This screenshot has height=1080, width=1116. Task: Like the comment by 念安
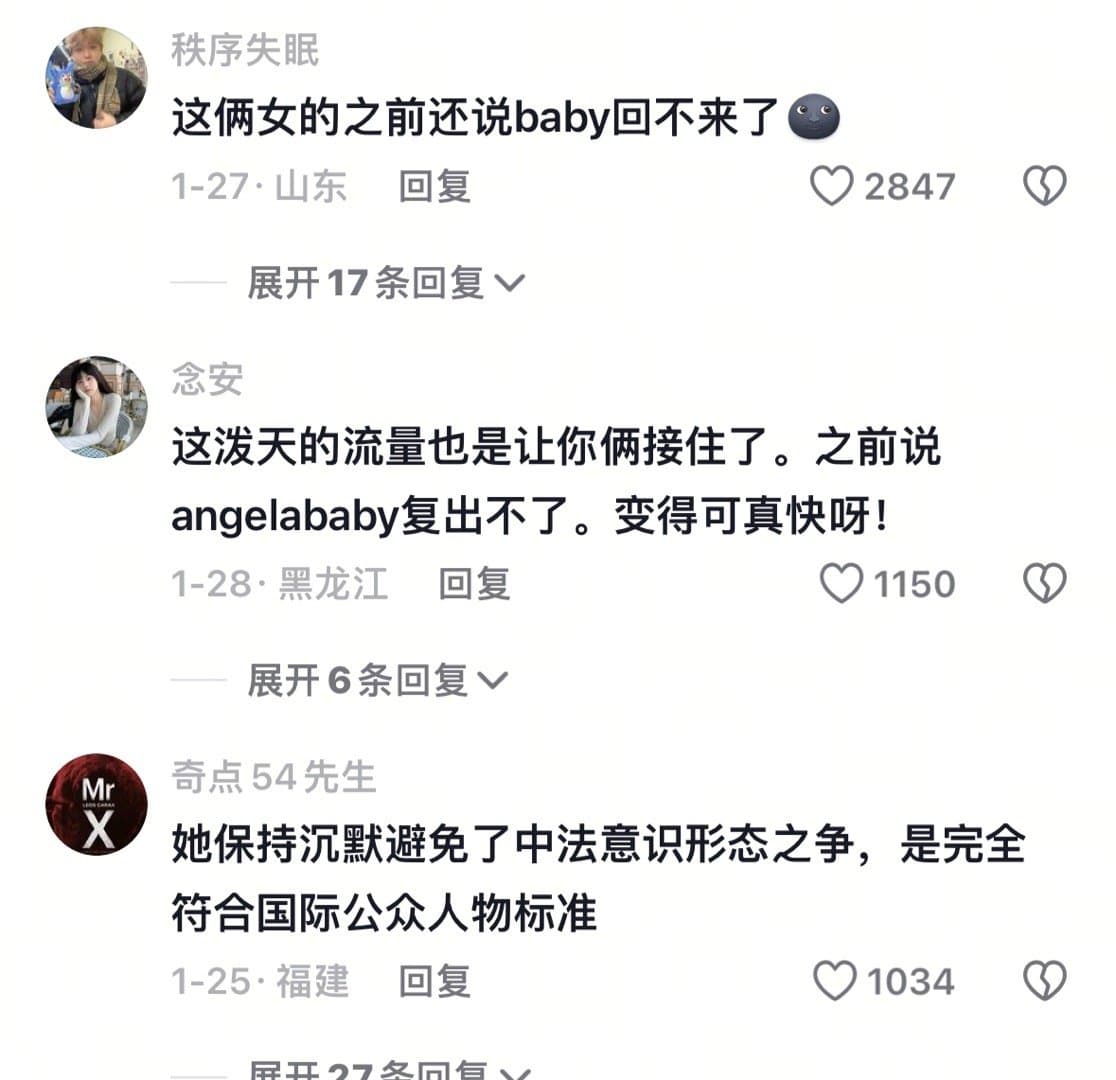point(841,584)
